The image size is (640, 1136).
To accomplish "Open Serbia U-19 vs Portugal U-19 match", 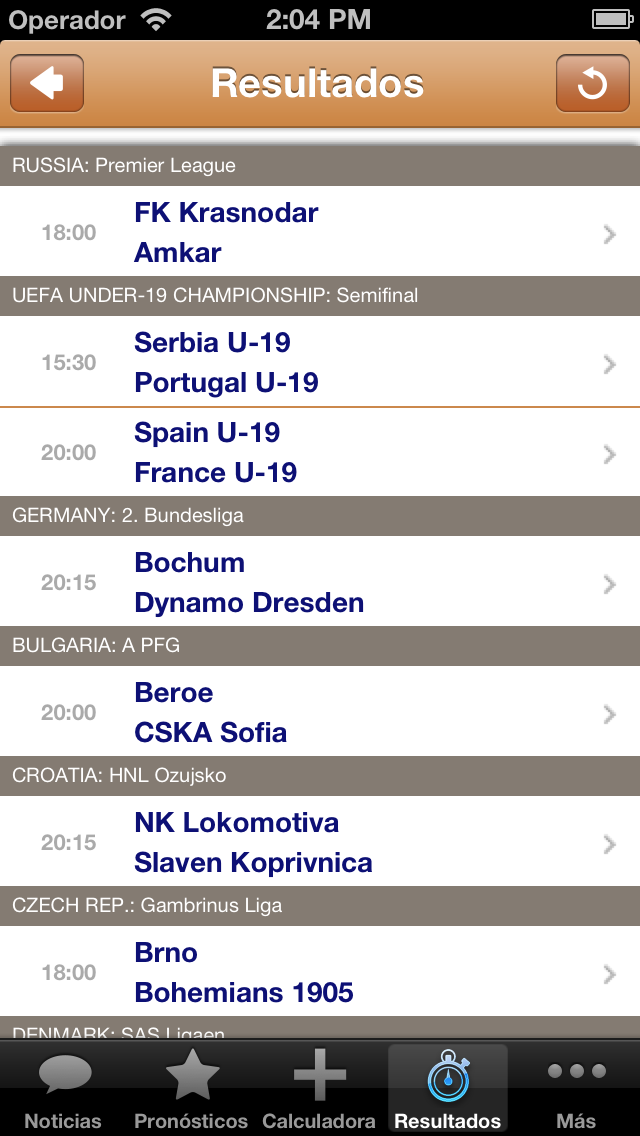I will pyautogui.click(x=320, y=362).
